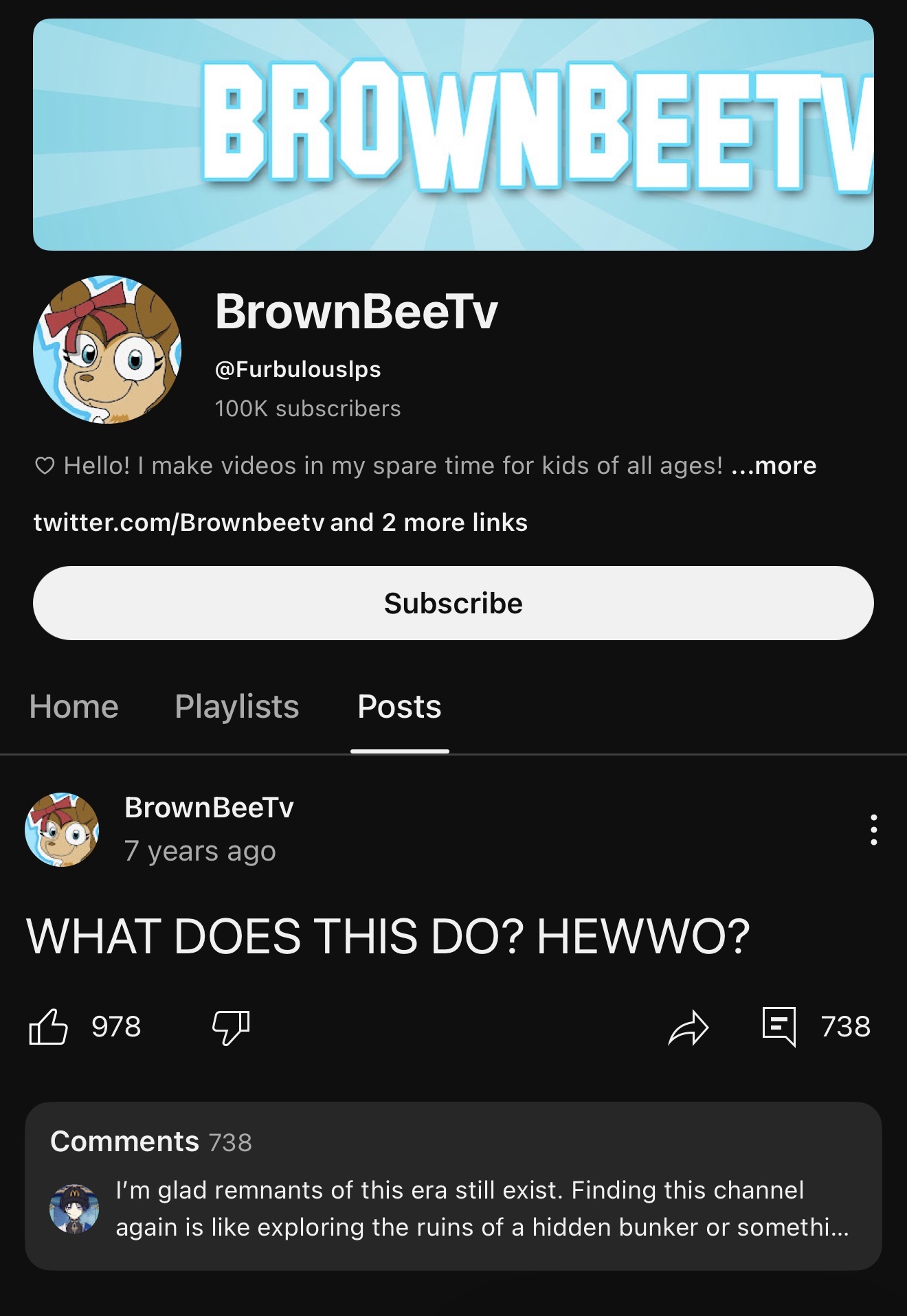Image resolution: width=907 pixels, height=1316 pixels.
Task: Select the Posts tab
Action: pos(399,706)
